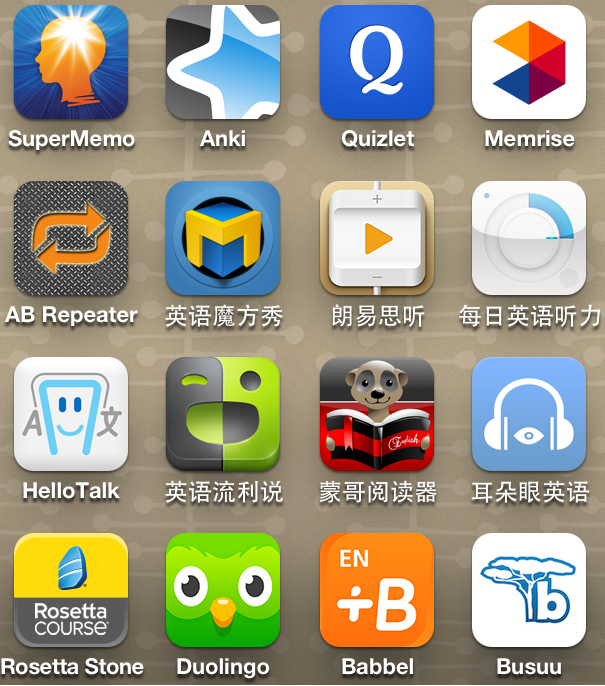Open 每日英语听力
The image size is (605, 686).
tap(529, 238)
